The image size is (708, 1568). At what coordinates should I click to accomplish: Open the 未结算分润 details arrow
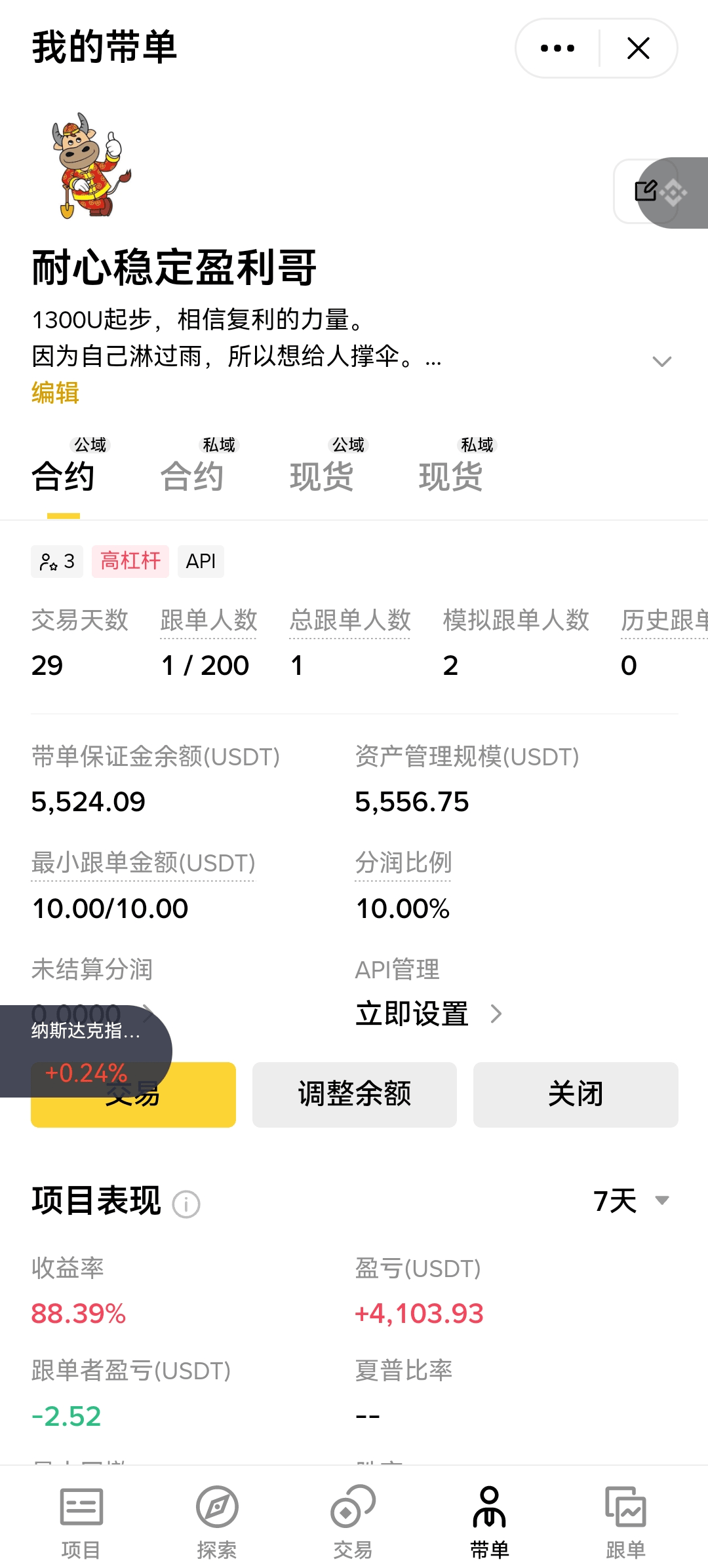click(149, 1013)
